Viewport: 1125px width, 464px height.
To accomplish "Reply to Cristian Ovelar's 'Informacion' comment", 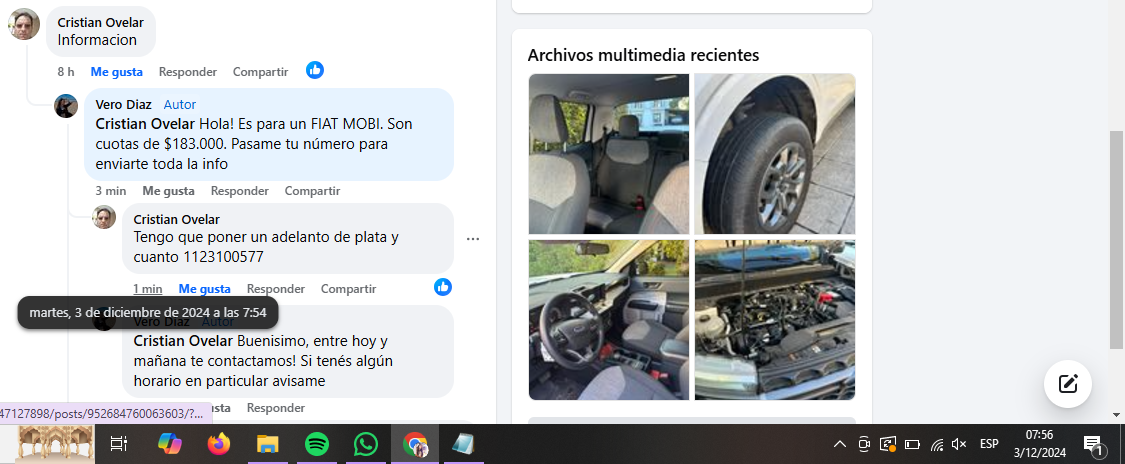I will click(x=188, y=72).
